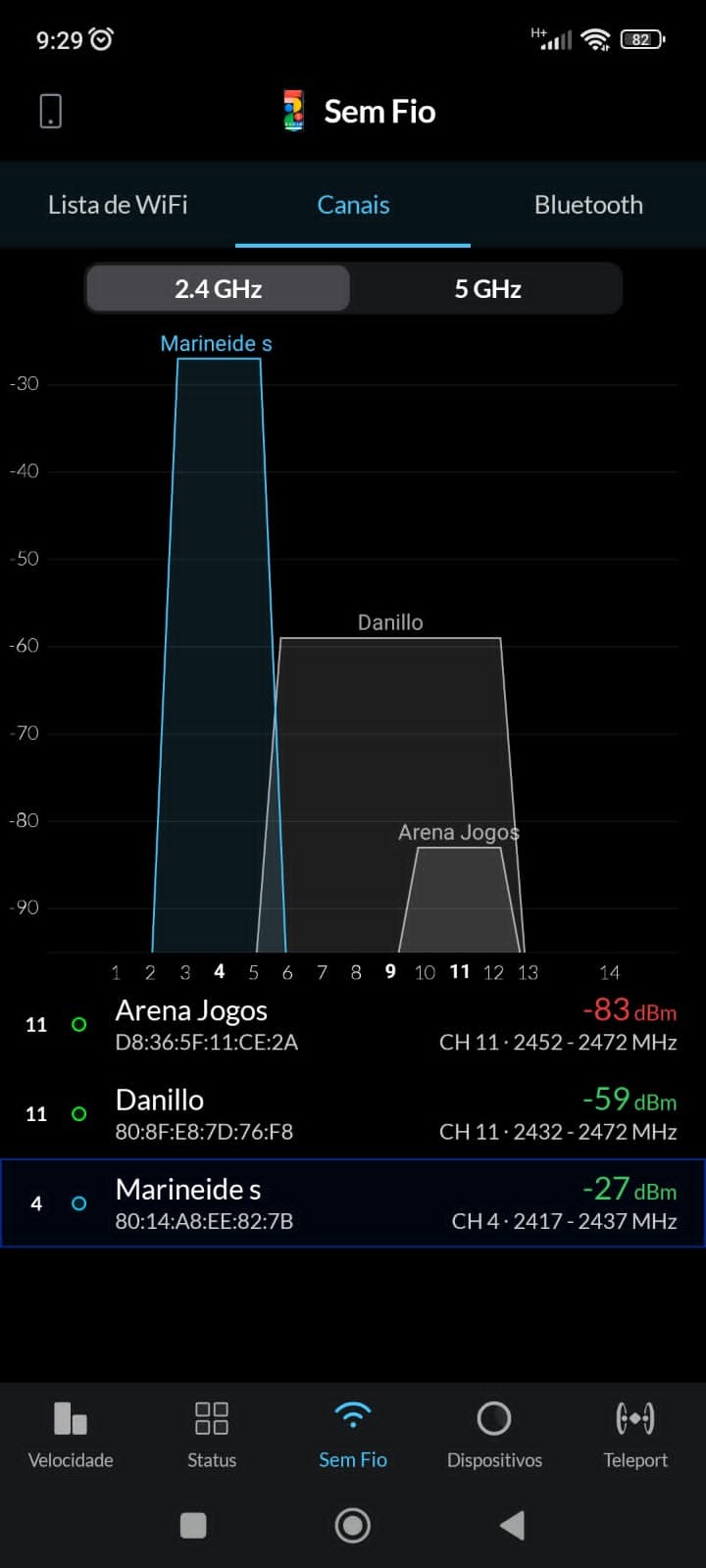
Task: Open the Danillo network row
Action: coord(353,1114)
